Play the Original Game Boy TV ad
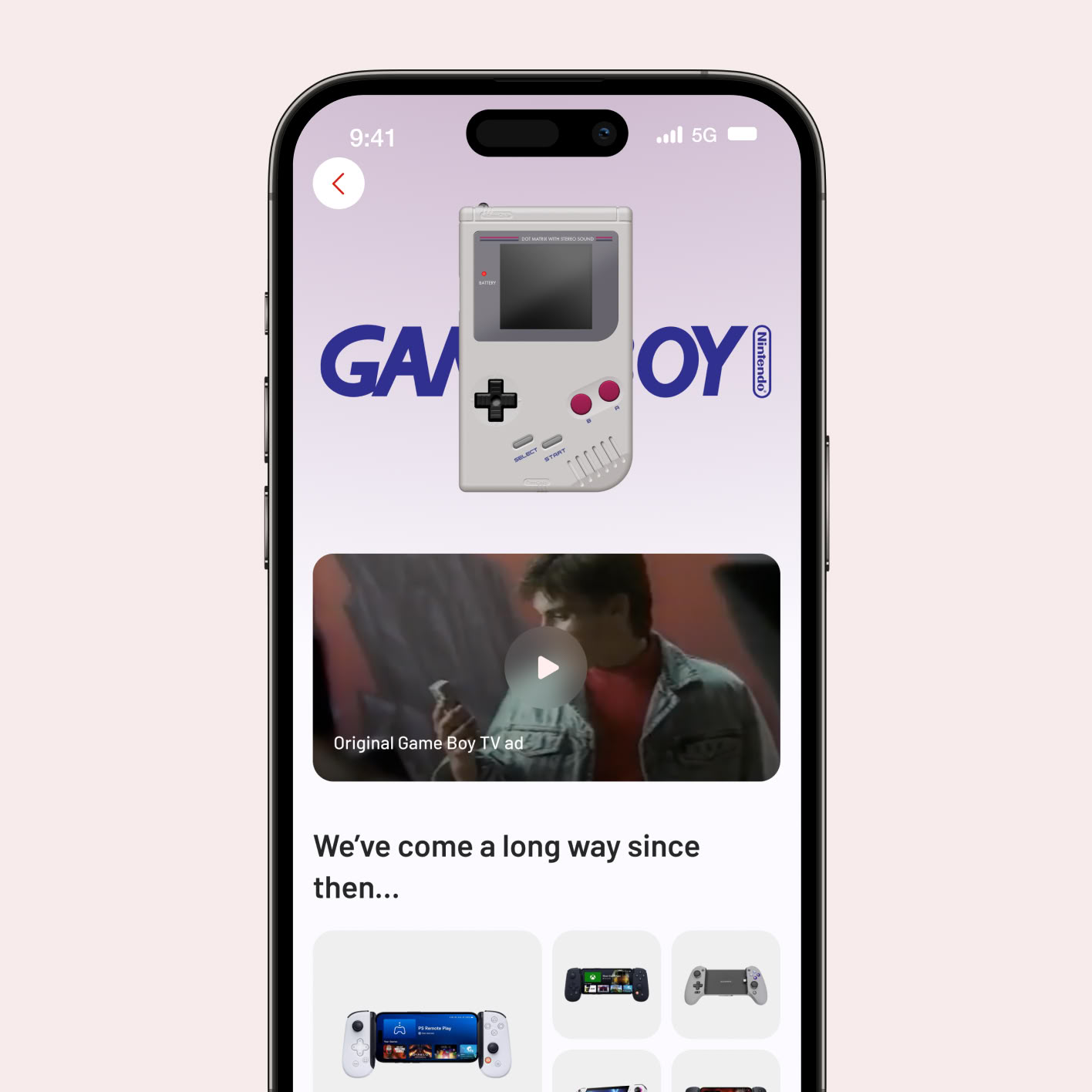Image resolution: width=1092 pixels, height=1092 pixels. pos(546,667)
